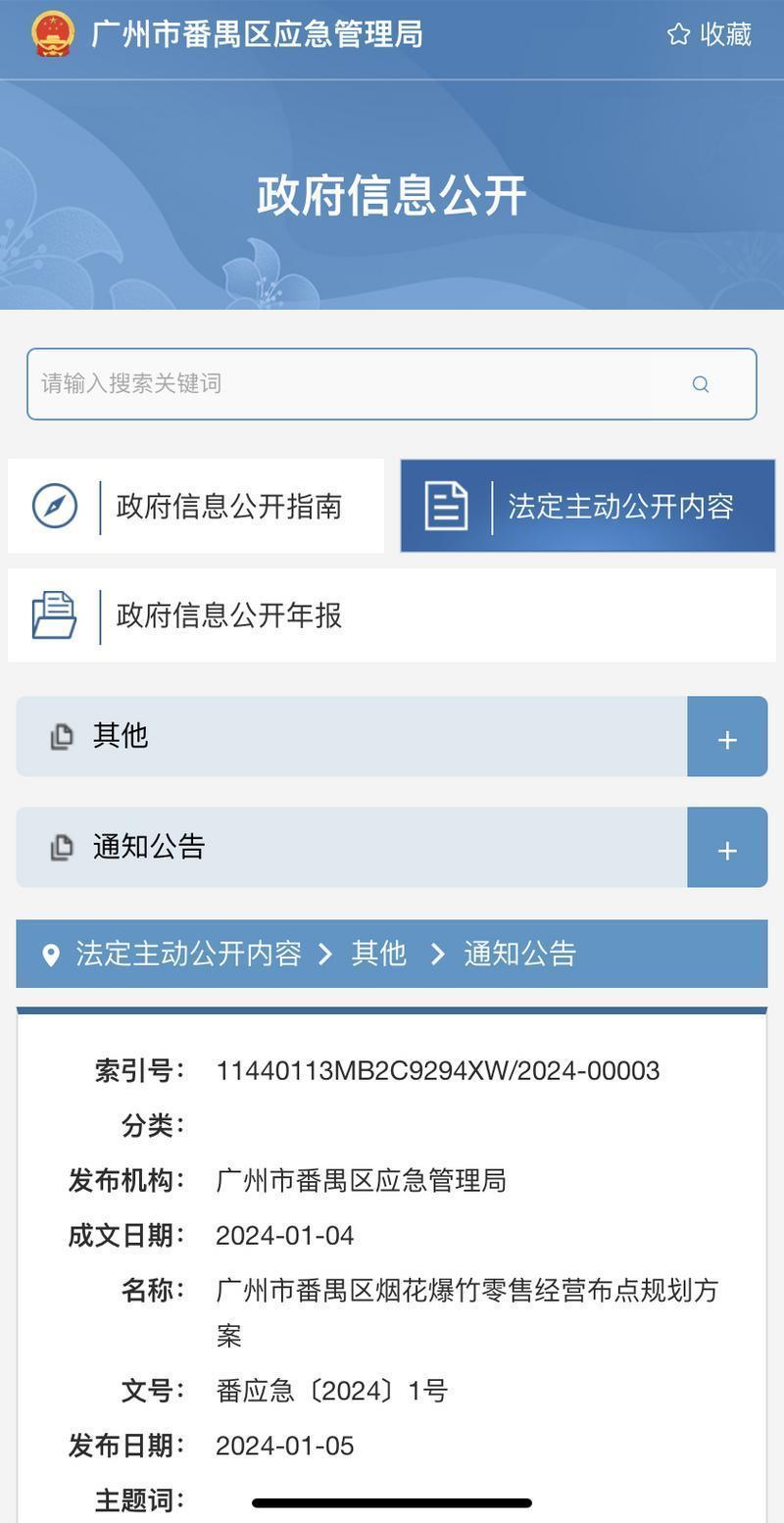Screen dimensions: 784x1523
Task: Open 其他 breadcrumb link
Action: coord(378,954)
